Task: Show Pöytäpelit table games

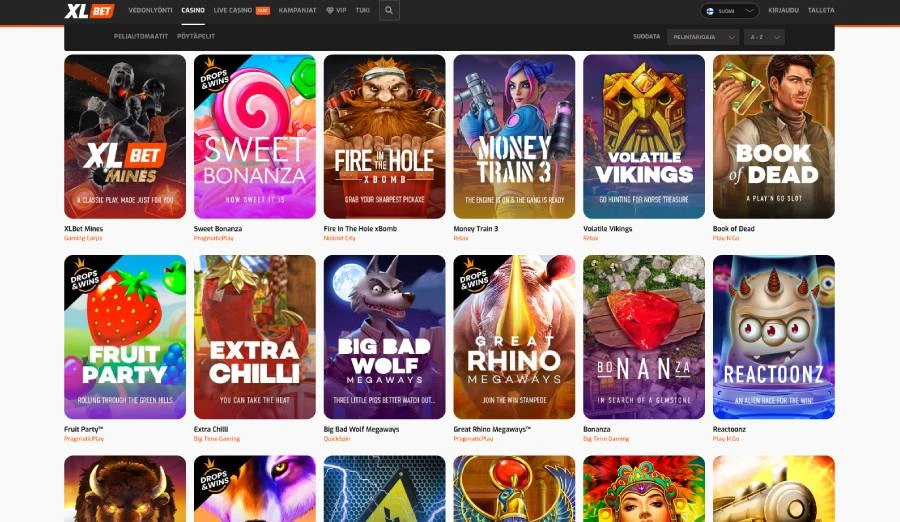Action: coord(196,36)
